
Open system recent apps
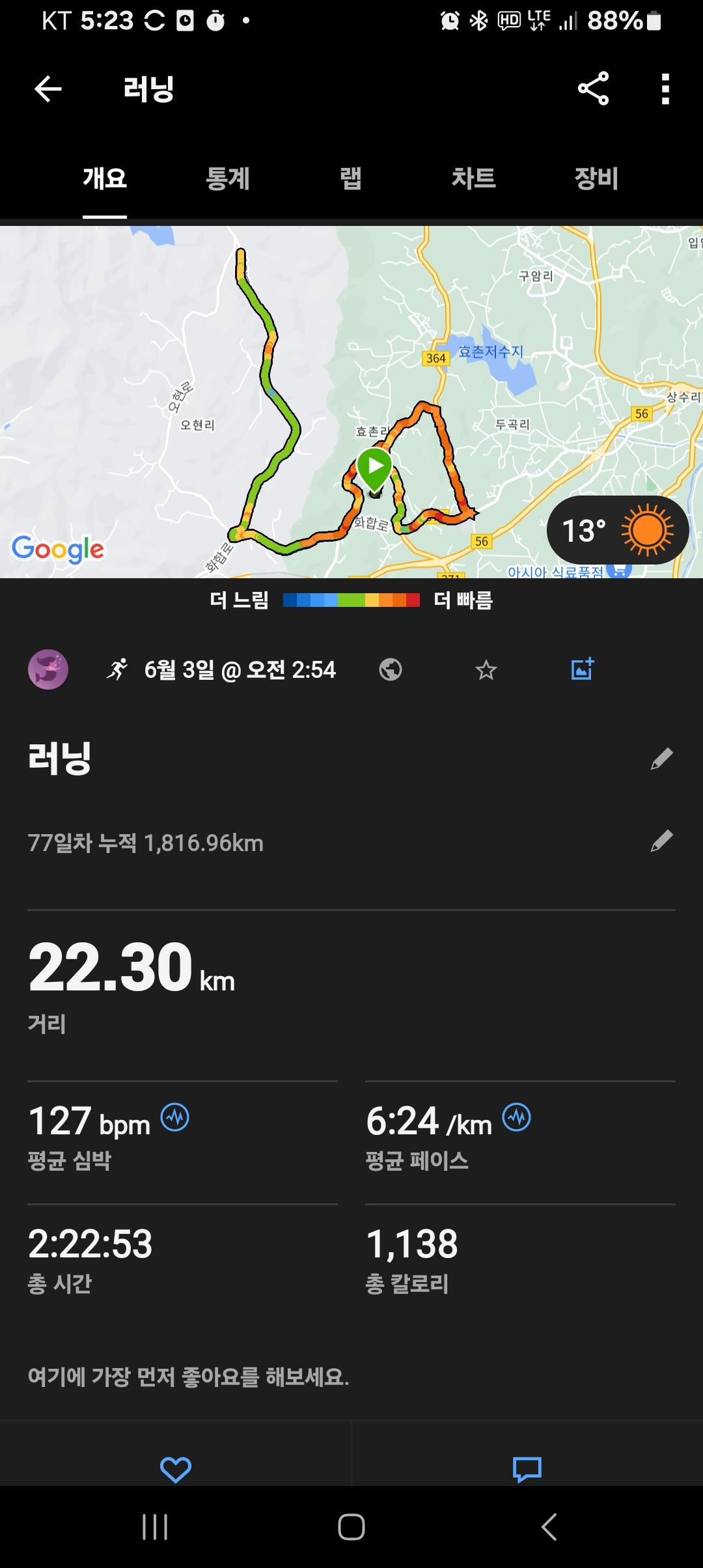(155, 1527)
